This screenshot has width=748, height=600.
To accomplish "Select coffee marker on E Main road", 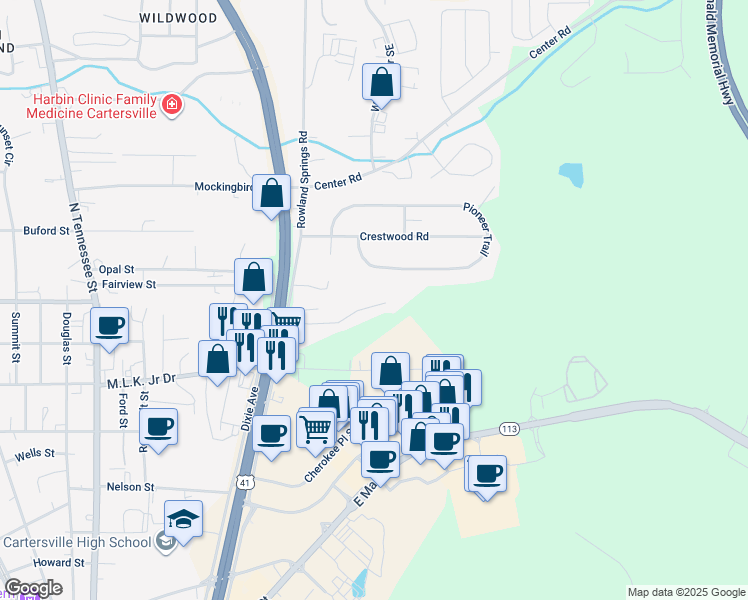I will point(380,462).
